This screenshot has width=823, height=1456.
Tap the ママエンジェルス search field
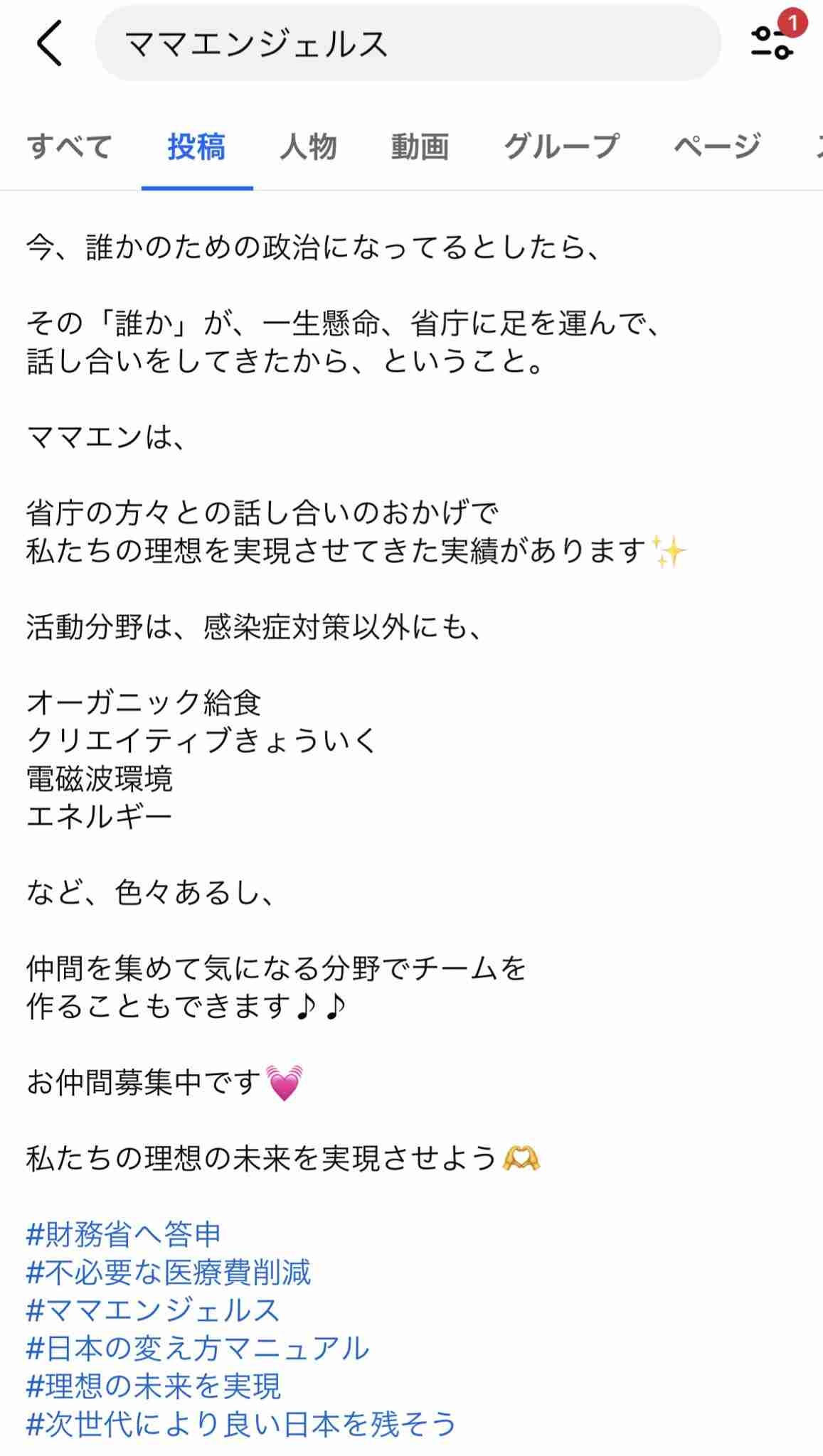407,43
